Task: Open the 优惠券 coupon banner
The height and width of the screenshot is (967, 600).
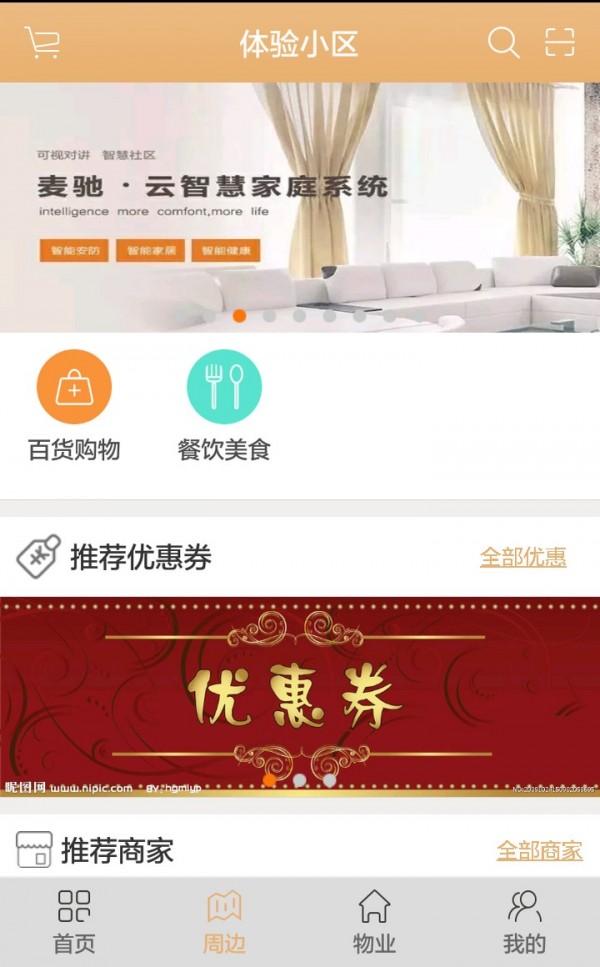Action: pos(300,695)
